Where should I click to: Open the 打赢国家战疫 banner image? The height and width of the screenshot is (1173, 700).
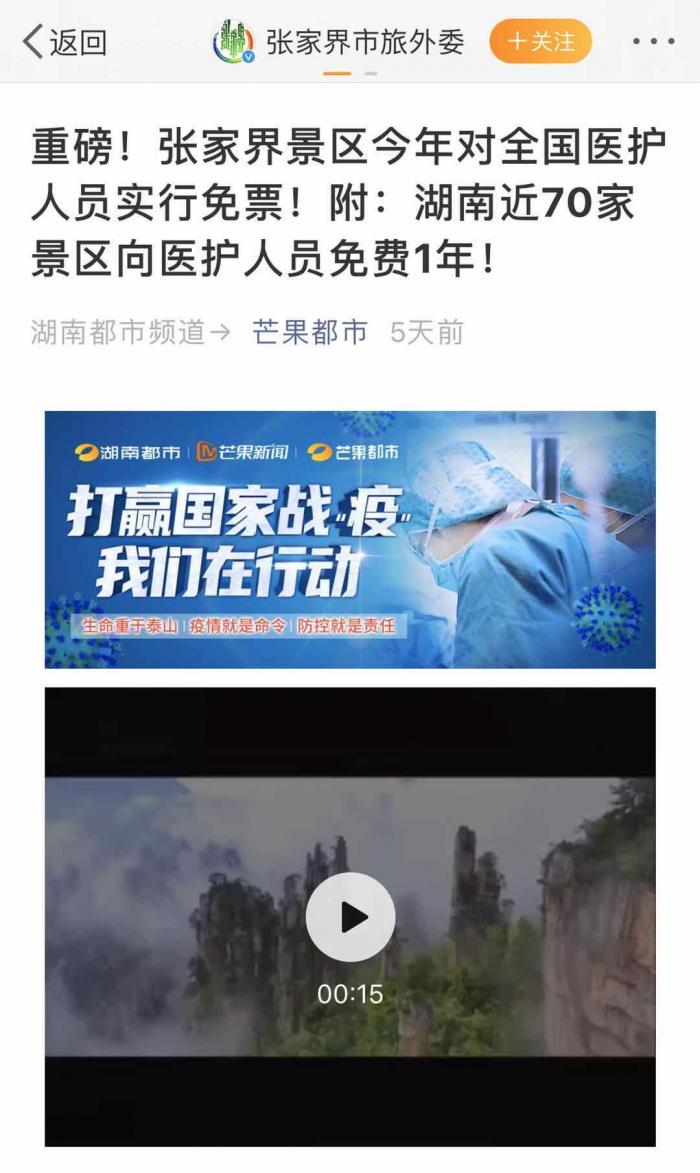(x=350, y=539)
